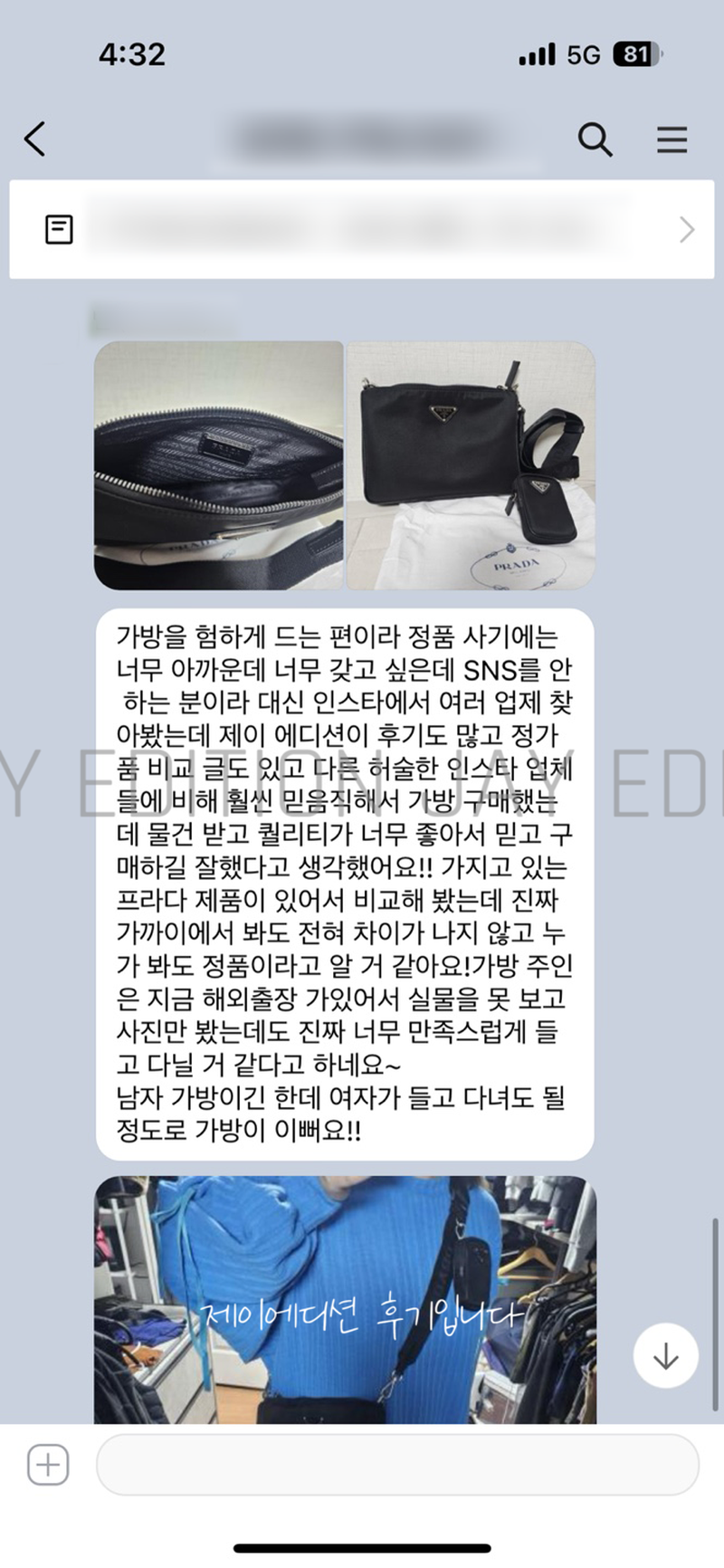
Task: Open the chat room menu
Action: pyautogui.click(x=672, y=139)
